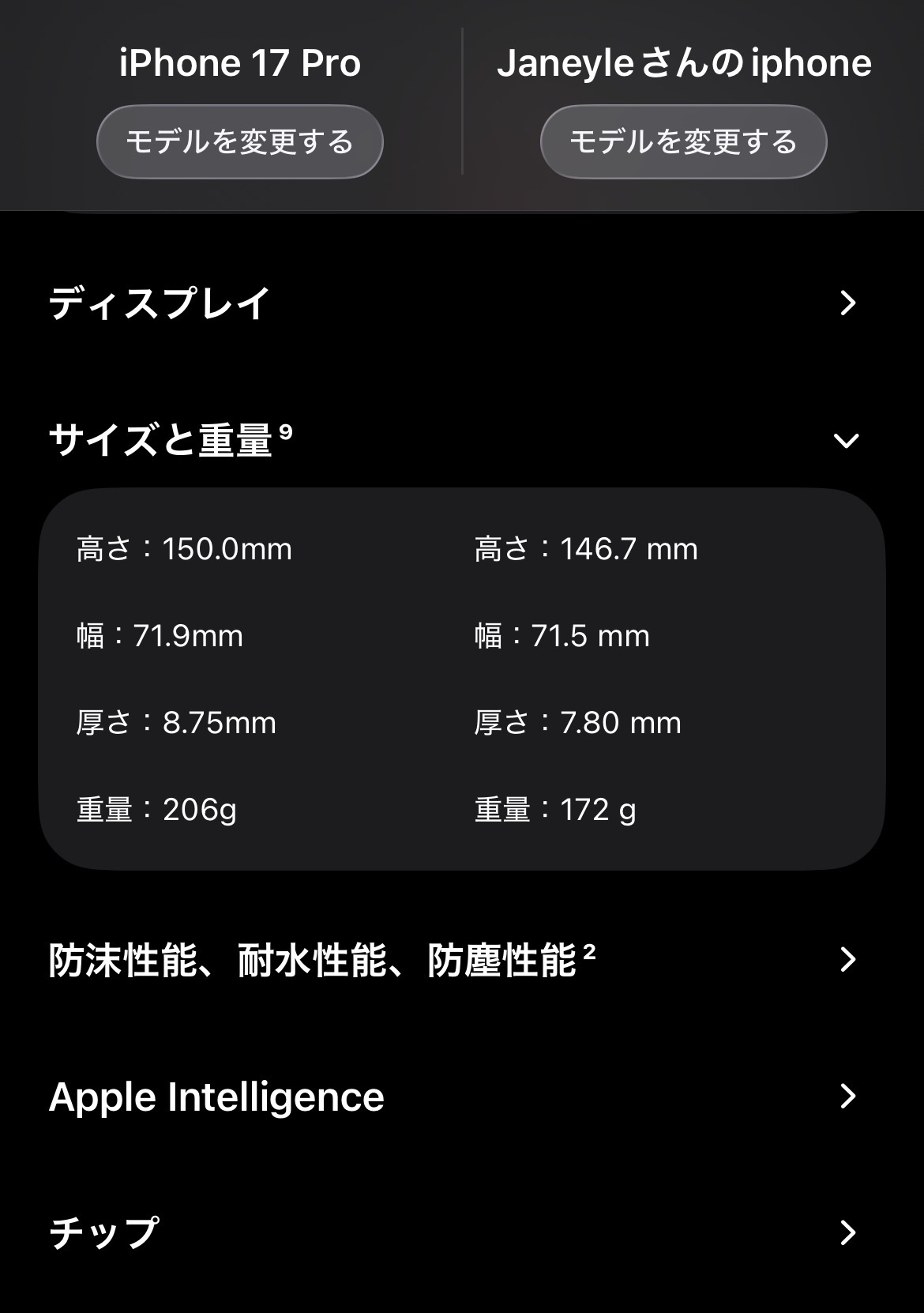This screenshot has width=924, height=1313.
Task: Expand the ディスプレイ section
Action: coord(847,303)
